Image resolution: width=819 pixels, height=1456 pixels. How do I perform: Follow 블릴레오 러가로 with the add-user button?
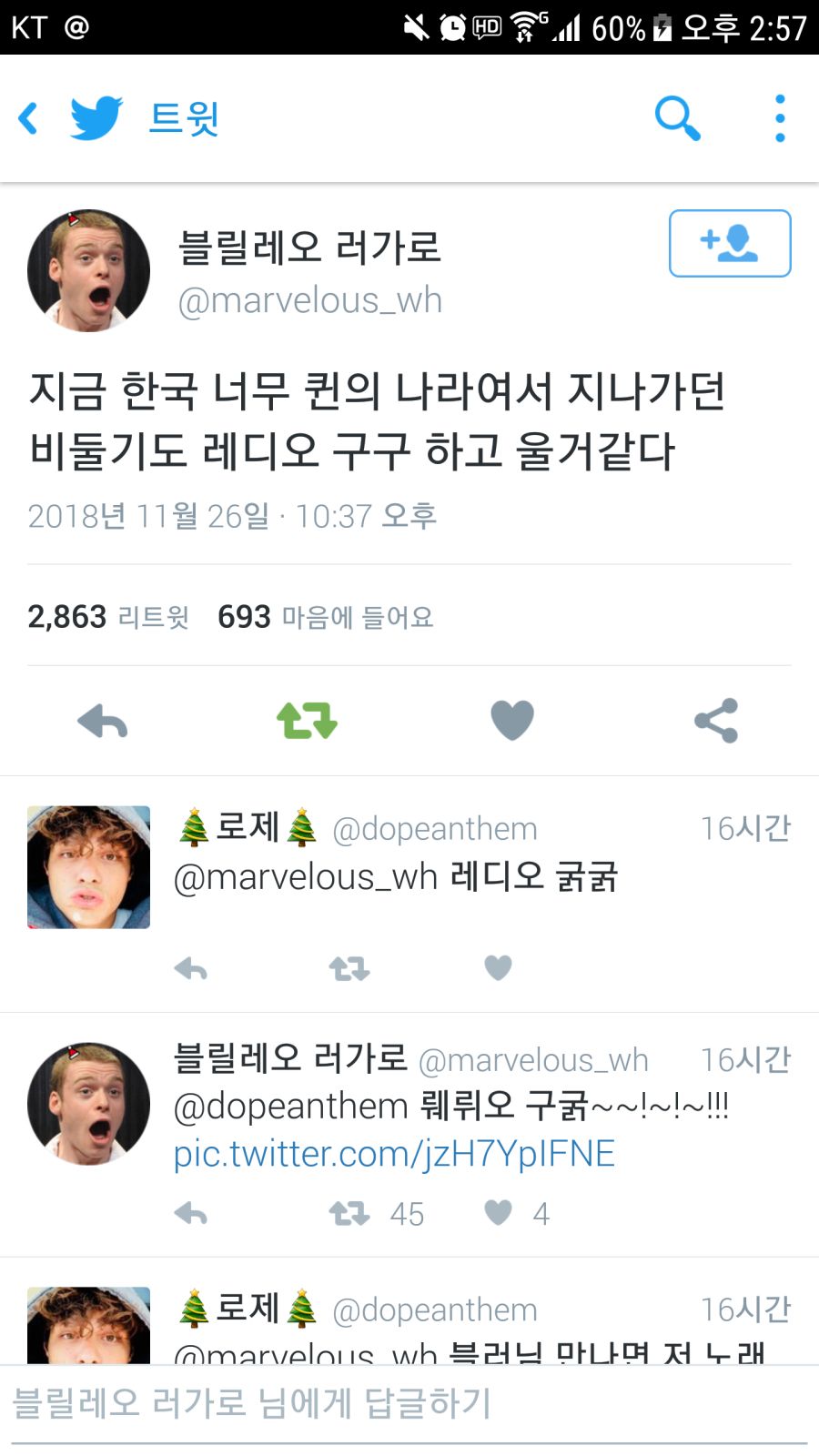[x=729, y=243]
